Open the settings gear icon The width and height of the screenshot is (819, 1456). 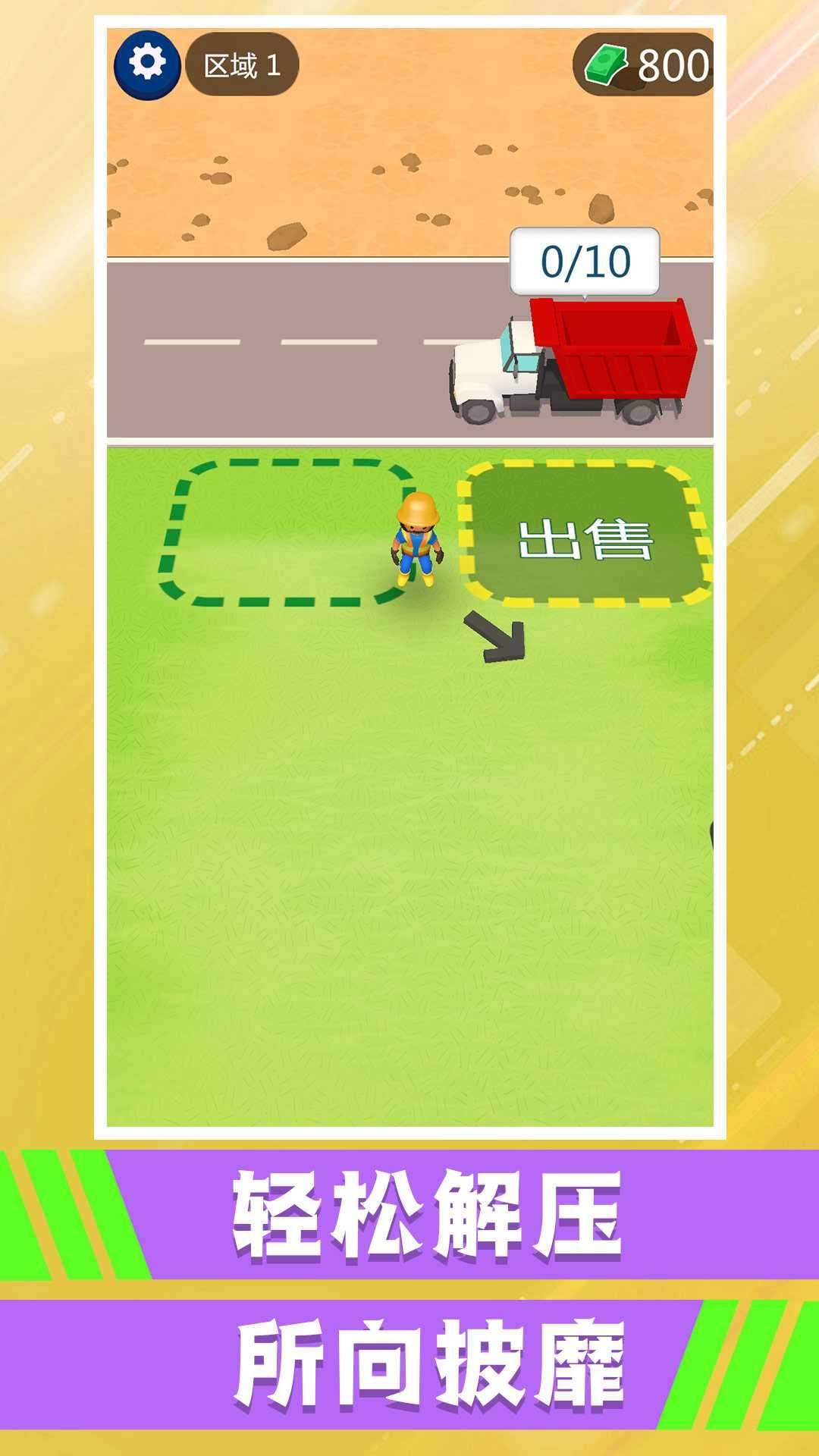(x=149, y=64)
